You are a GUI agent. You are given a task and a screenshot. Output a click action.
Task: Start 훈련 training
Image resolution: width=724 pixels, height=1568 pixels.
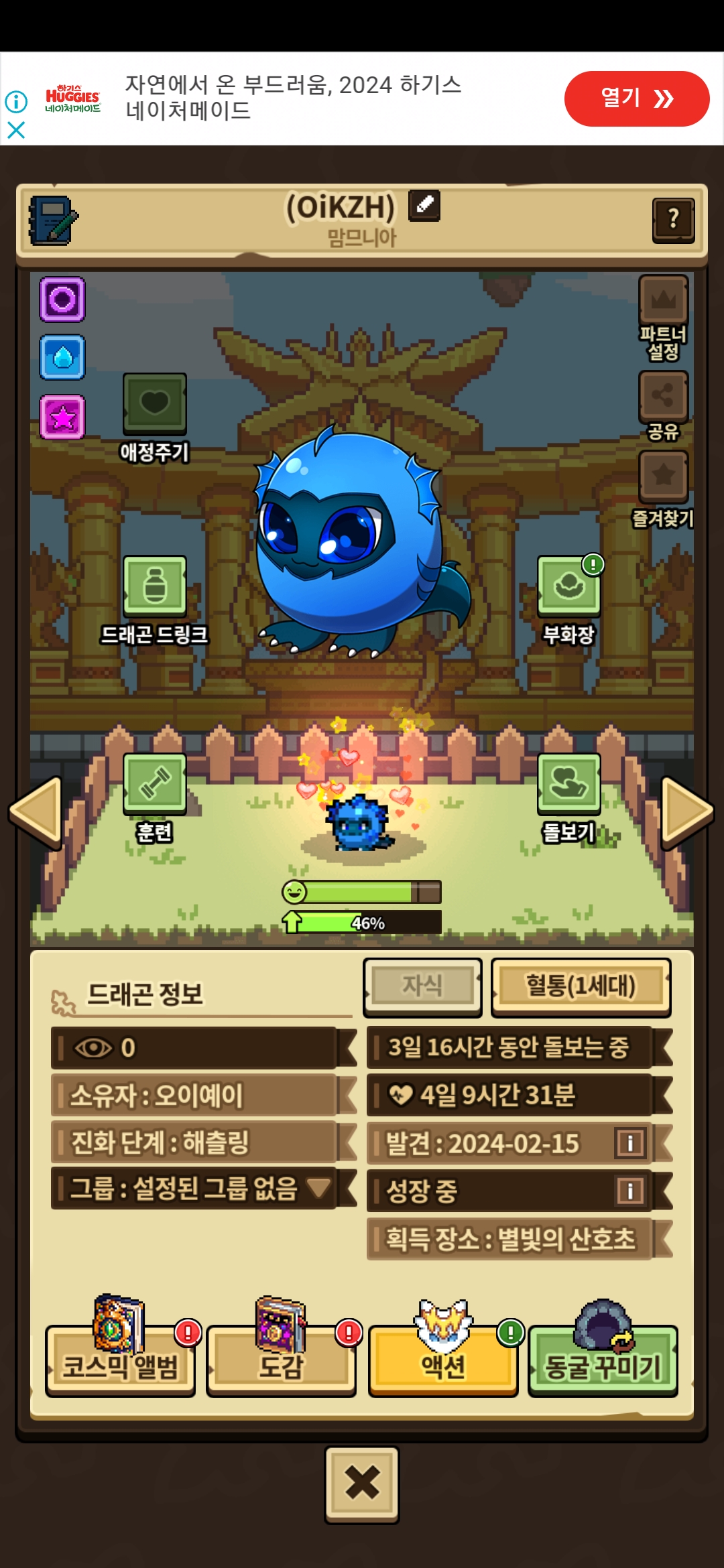coord(154,784)
